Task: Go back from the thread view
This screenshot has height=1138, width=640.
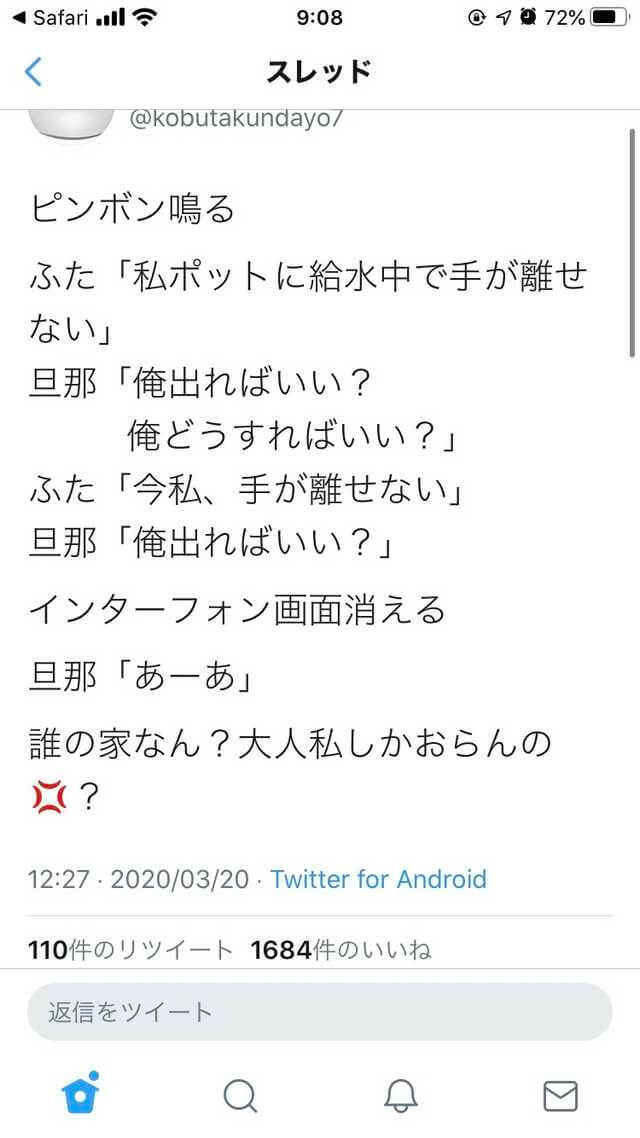Action: pyautogui.click(x=34, y=72)
